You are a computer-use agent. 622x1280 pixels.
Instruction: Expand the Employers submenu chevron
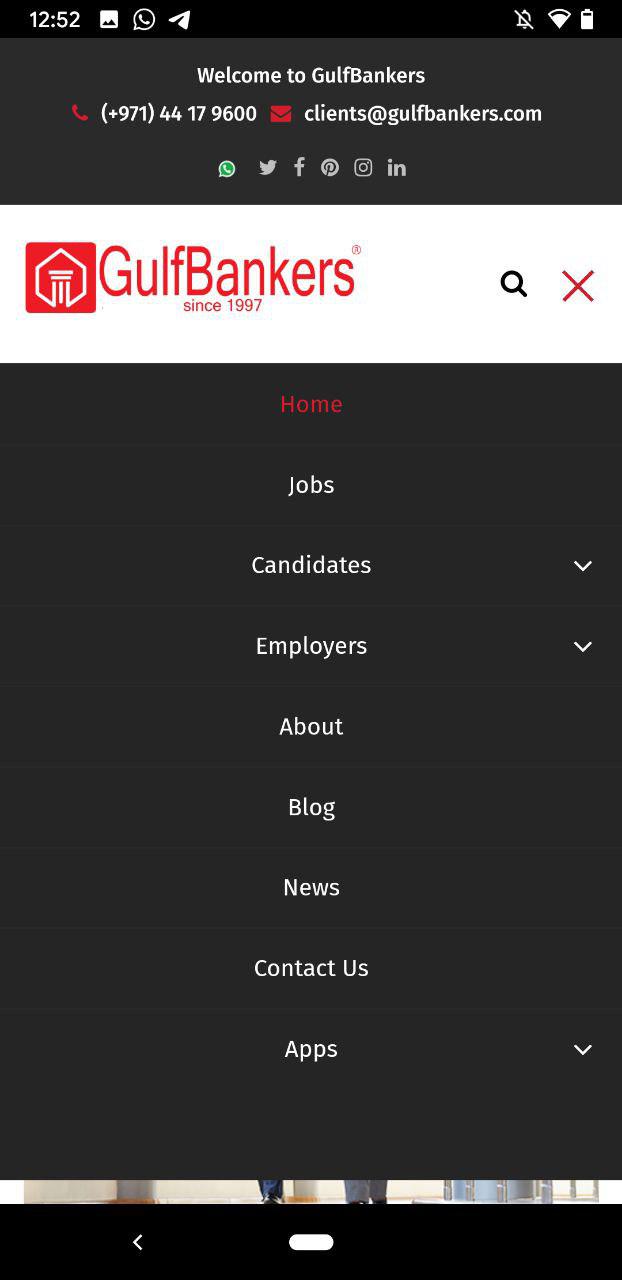click(x=583, y=647)
